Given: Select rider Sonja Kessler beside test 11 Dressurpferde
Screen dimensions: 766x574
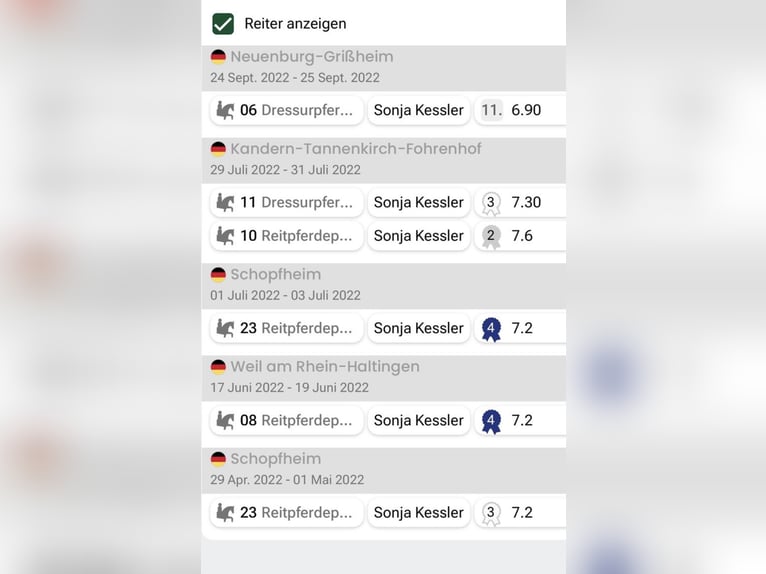Looking at the screenshot, I should pos(418,202).
